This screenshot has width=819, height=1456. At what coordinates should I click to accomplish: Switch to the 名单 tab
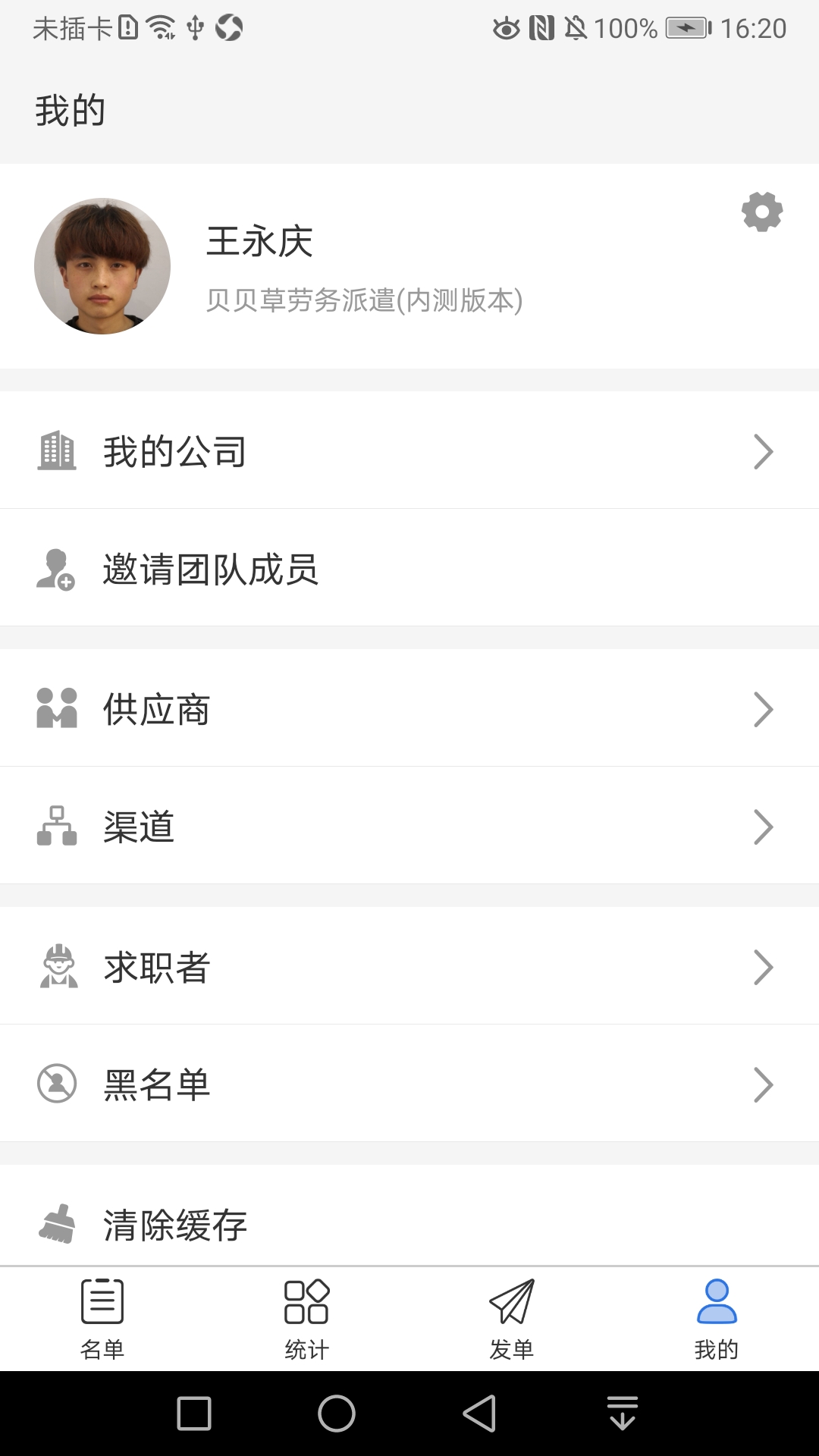102,1319
